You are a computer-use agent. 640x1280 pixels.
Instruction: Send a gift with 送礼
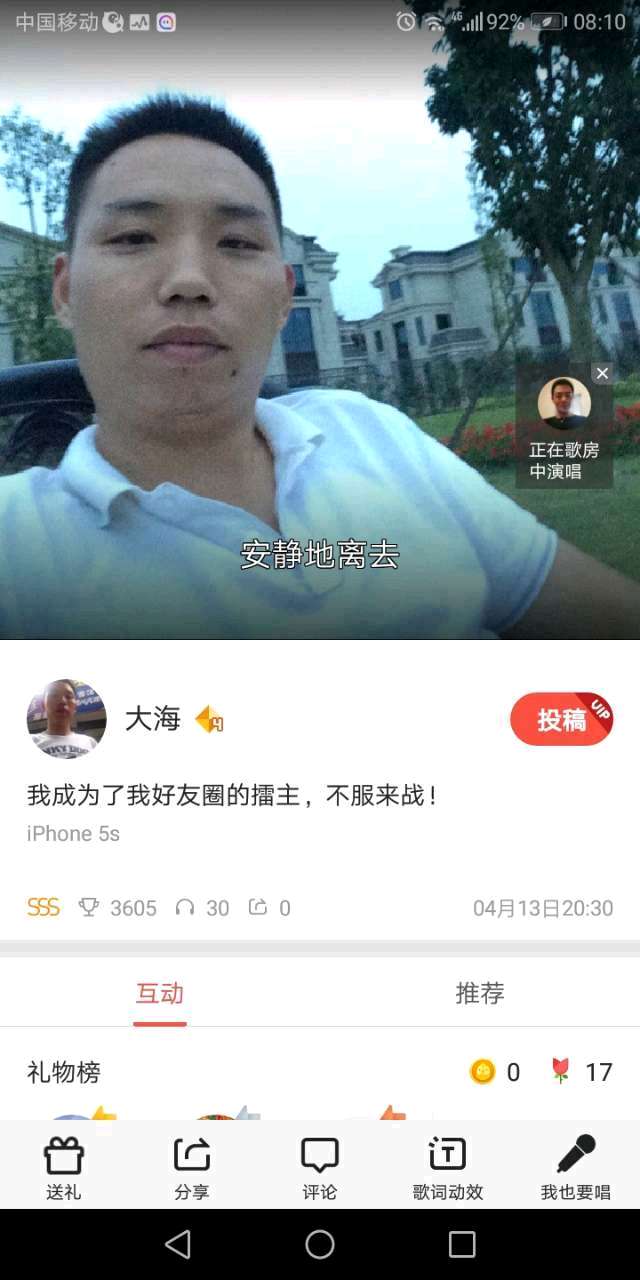click(x=64, y=1167)
